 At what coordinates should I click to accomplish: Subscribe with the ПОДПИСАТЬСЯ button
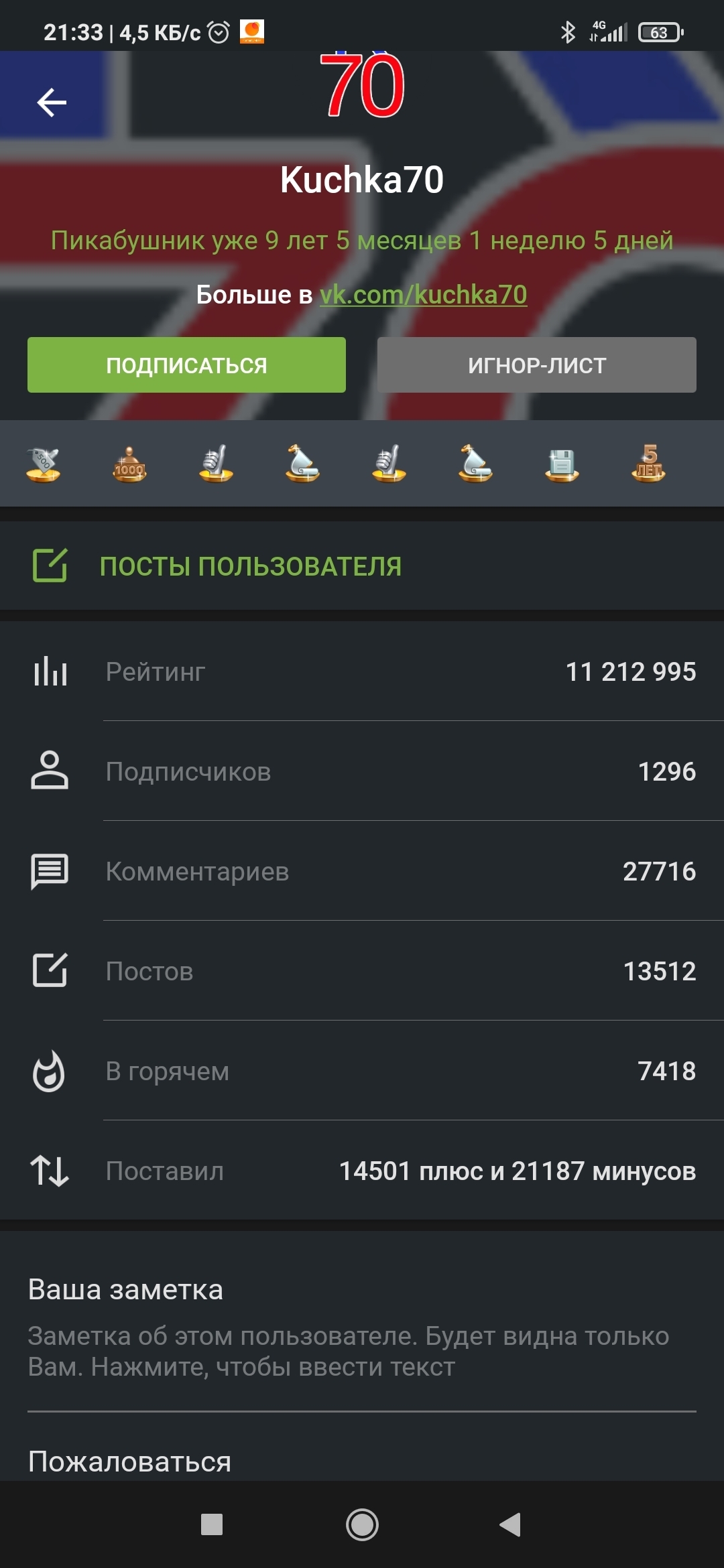pyautogui.click(x=186, y=365)
